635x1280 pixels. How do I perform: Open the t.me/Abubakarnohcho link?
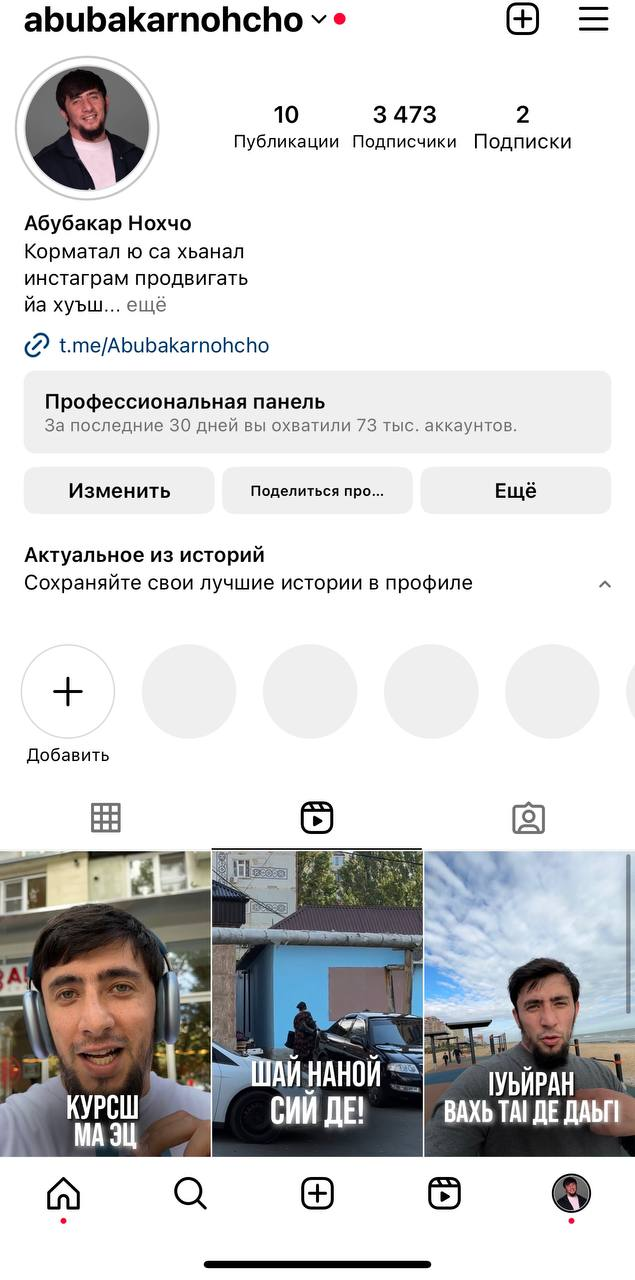[163, 346]
